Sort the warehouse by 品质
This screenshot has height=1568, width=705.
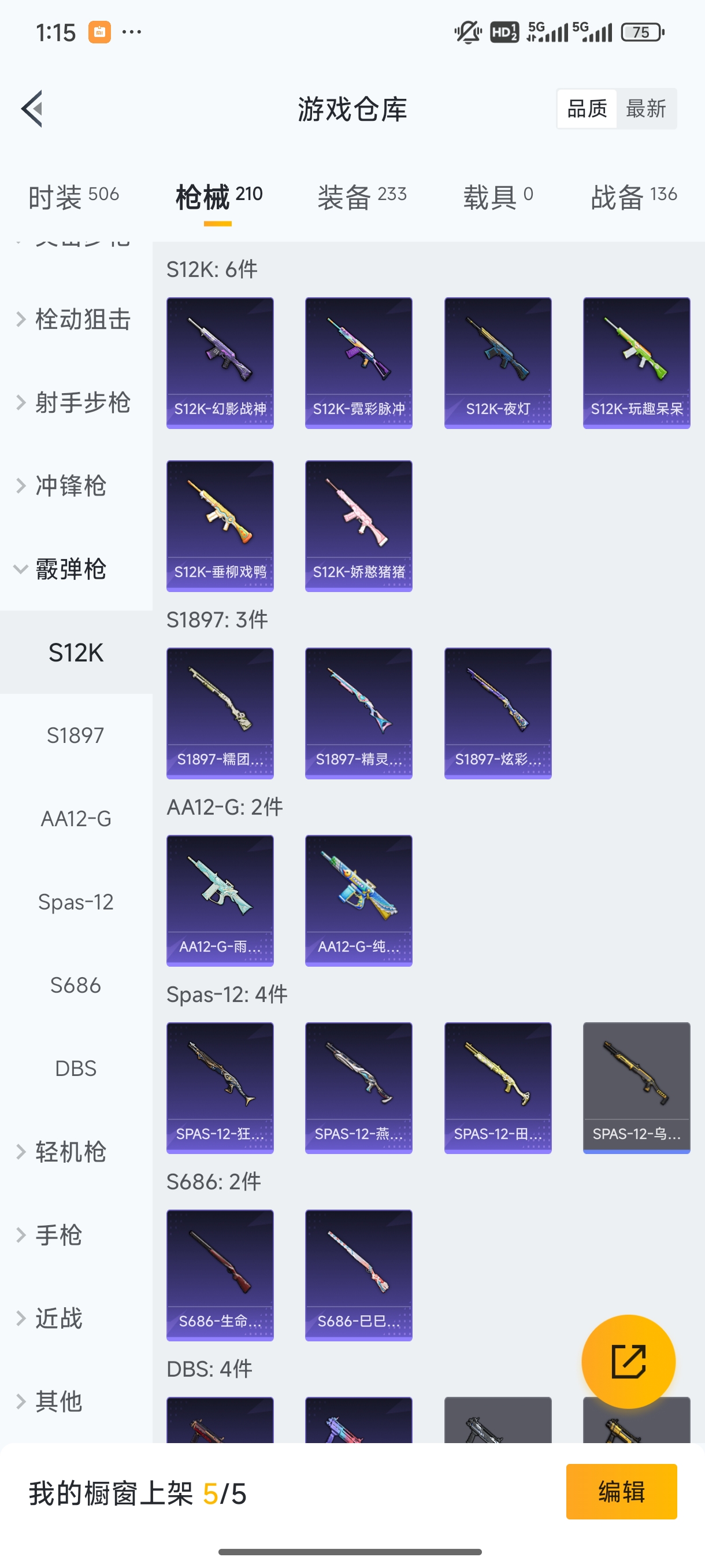[587, 109]
